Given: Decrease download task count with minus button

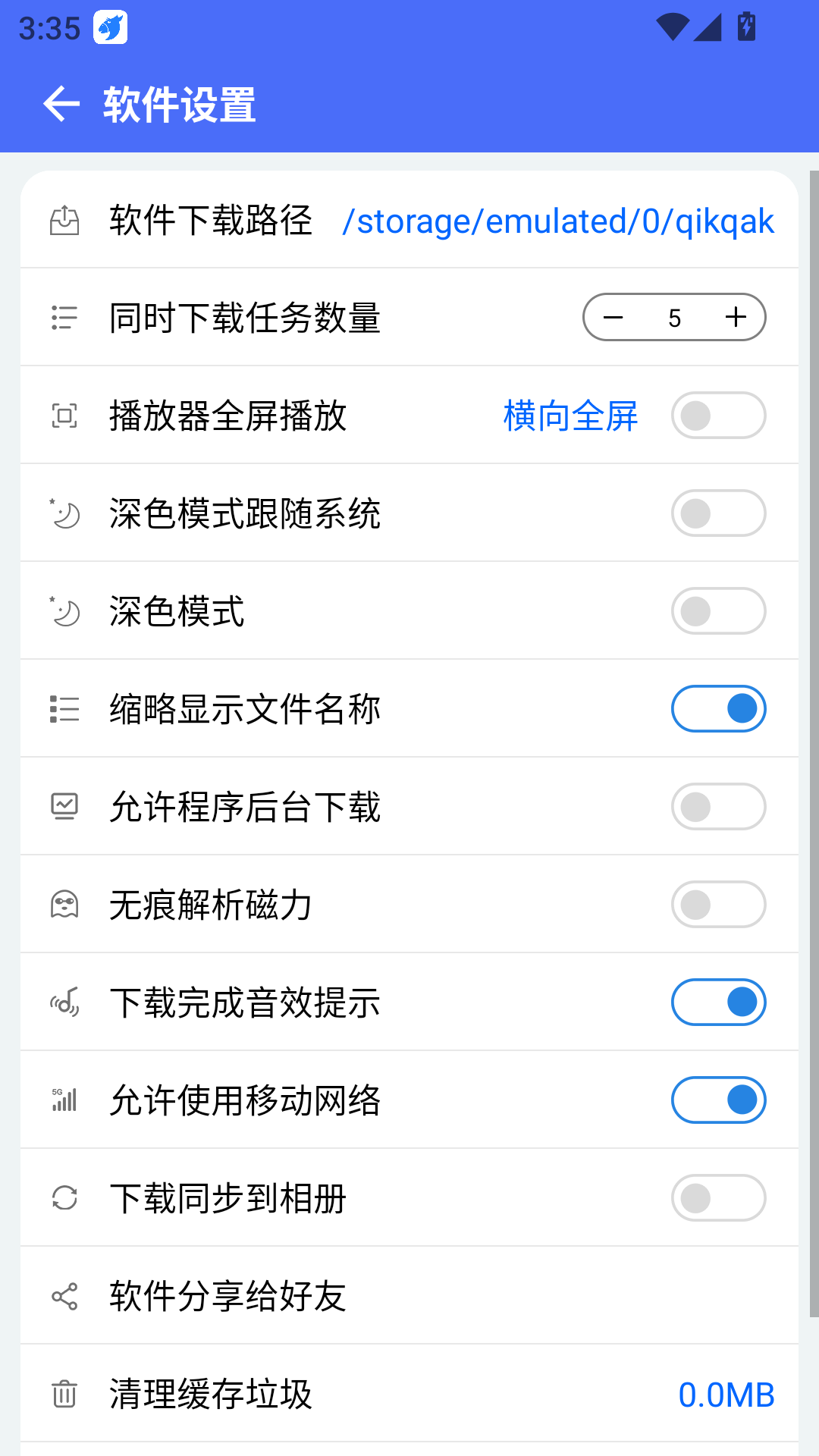Looking at the screenshot, I should 614,318.
